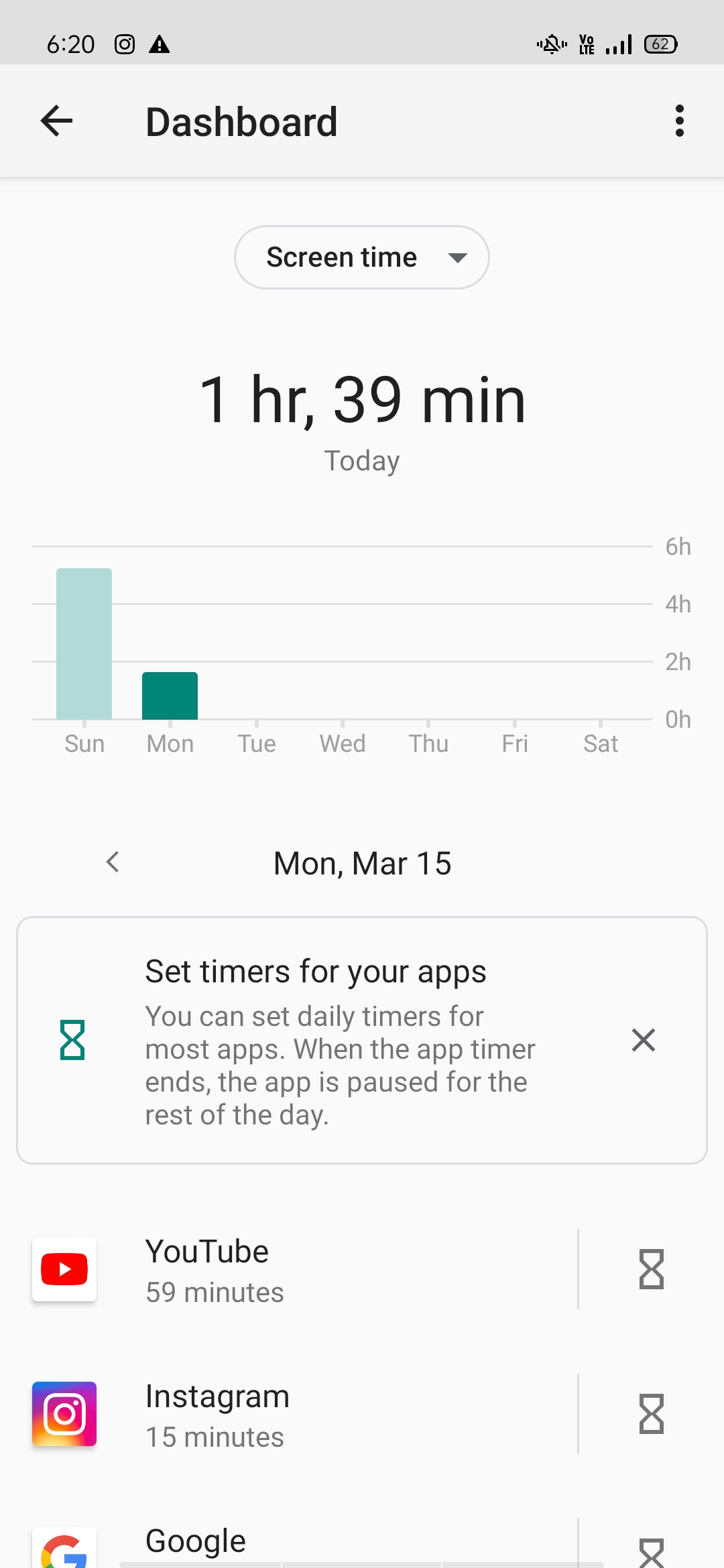Screen dimensions: 724x1568
Task: Set an app timer for YouTube
Action: pyautogui.click(x=651, y=1269)
